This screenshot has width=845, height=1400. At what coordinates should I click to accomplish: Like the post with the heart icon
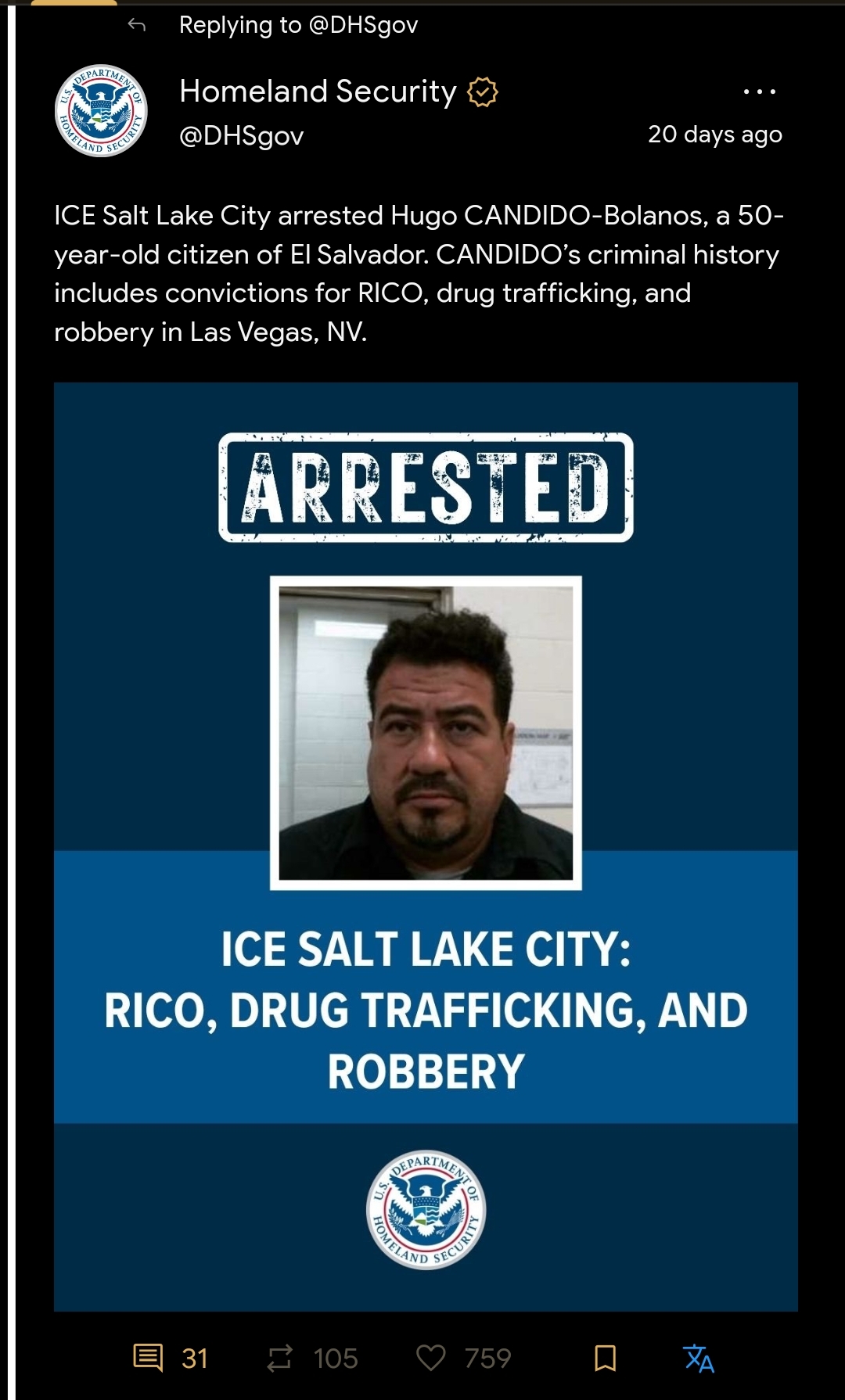point(430,1358)
